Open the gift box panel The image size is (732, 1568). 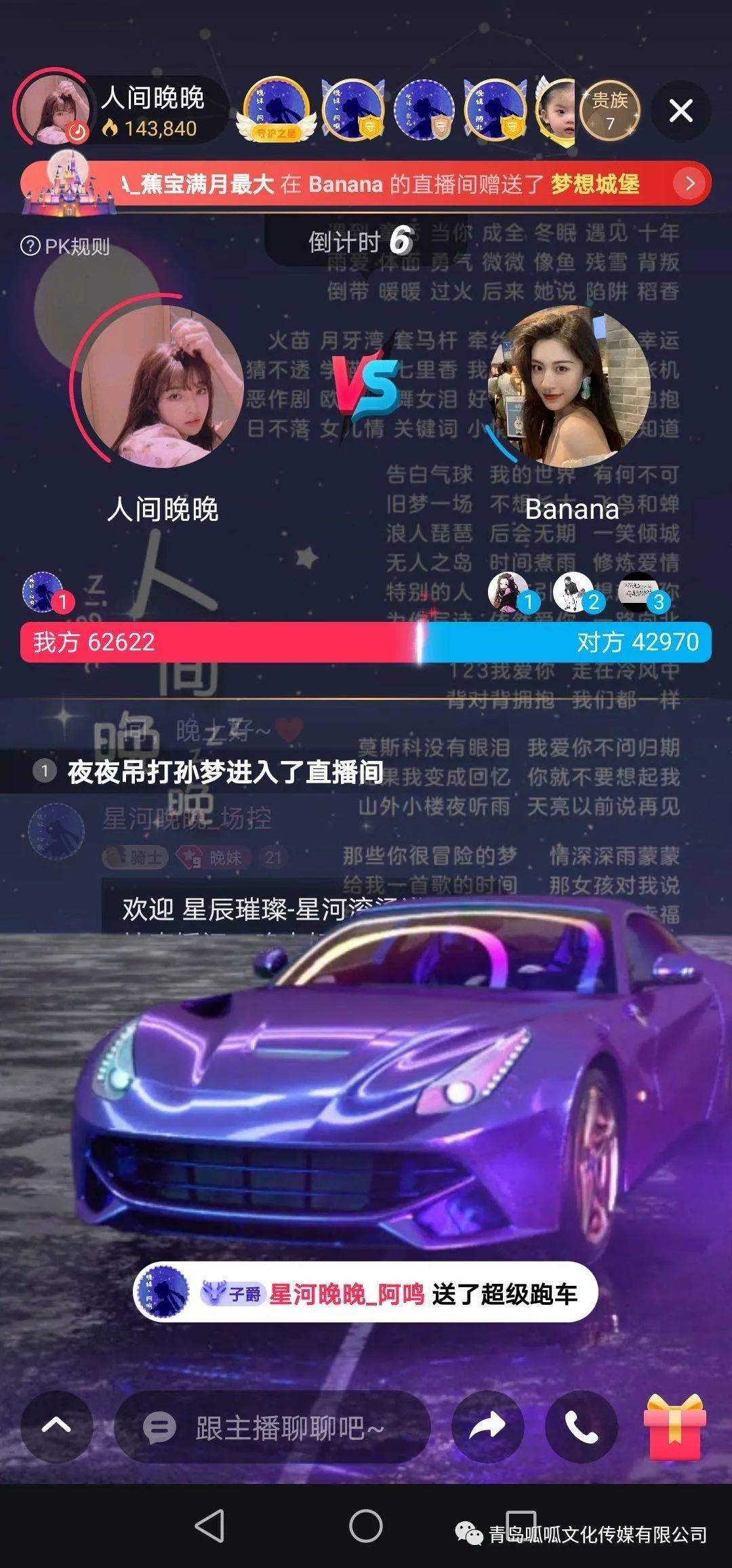coord(675,1426)
